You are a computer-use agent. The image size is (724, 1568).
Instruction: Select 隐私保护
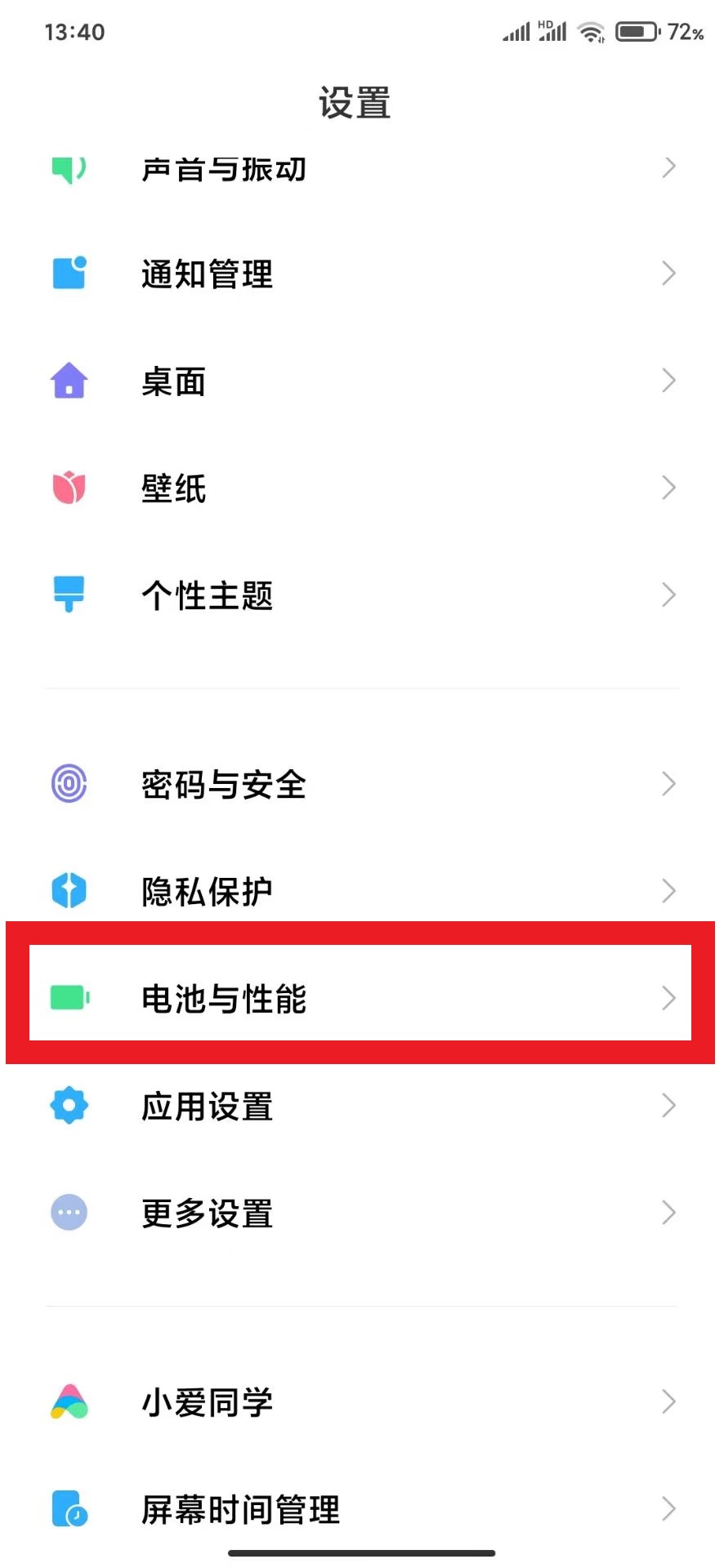(362, 891)
